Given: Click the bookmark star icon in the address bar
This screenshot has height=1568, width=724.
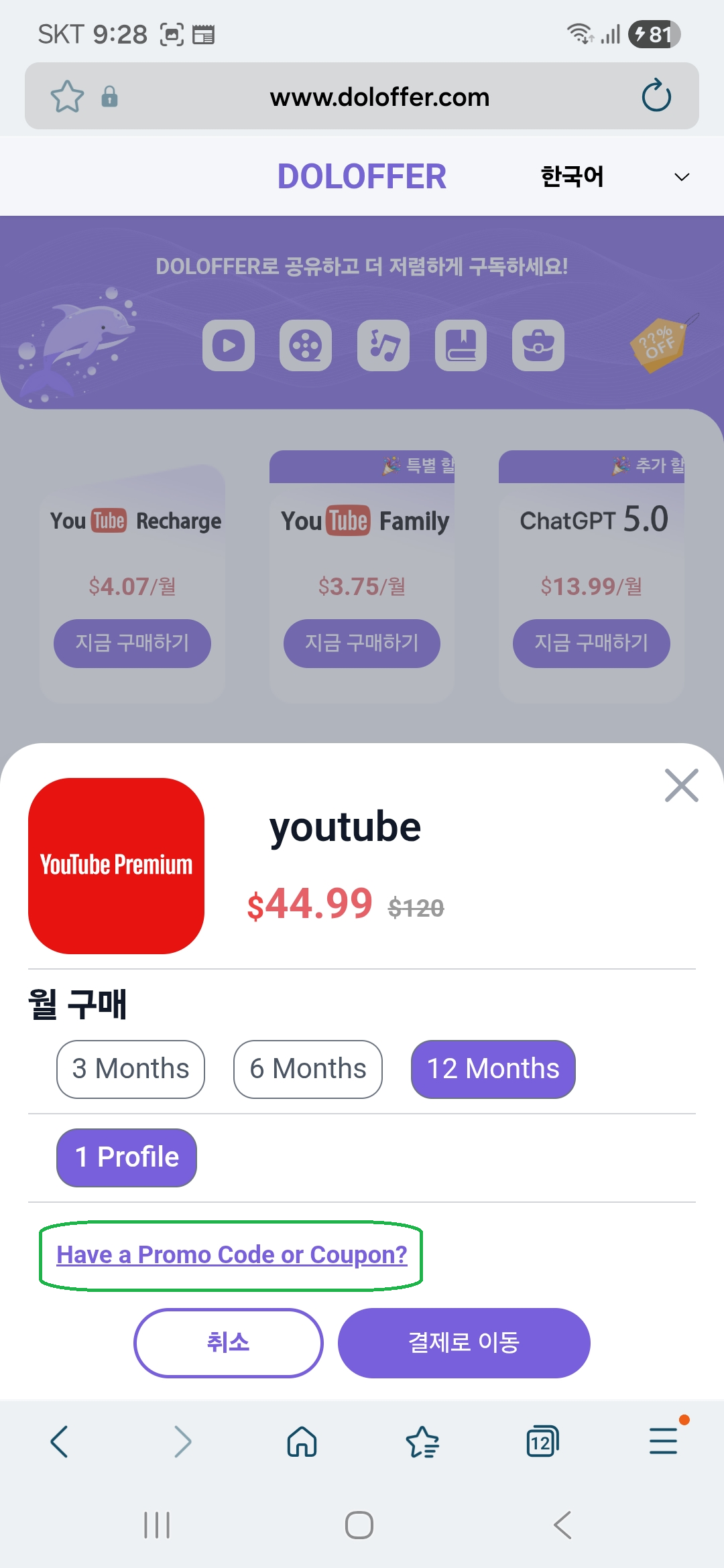Looking at the screenshot, I should point(66,96).
